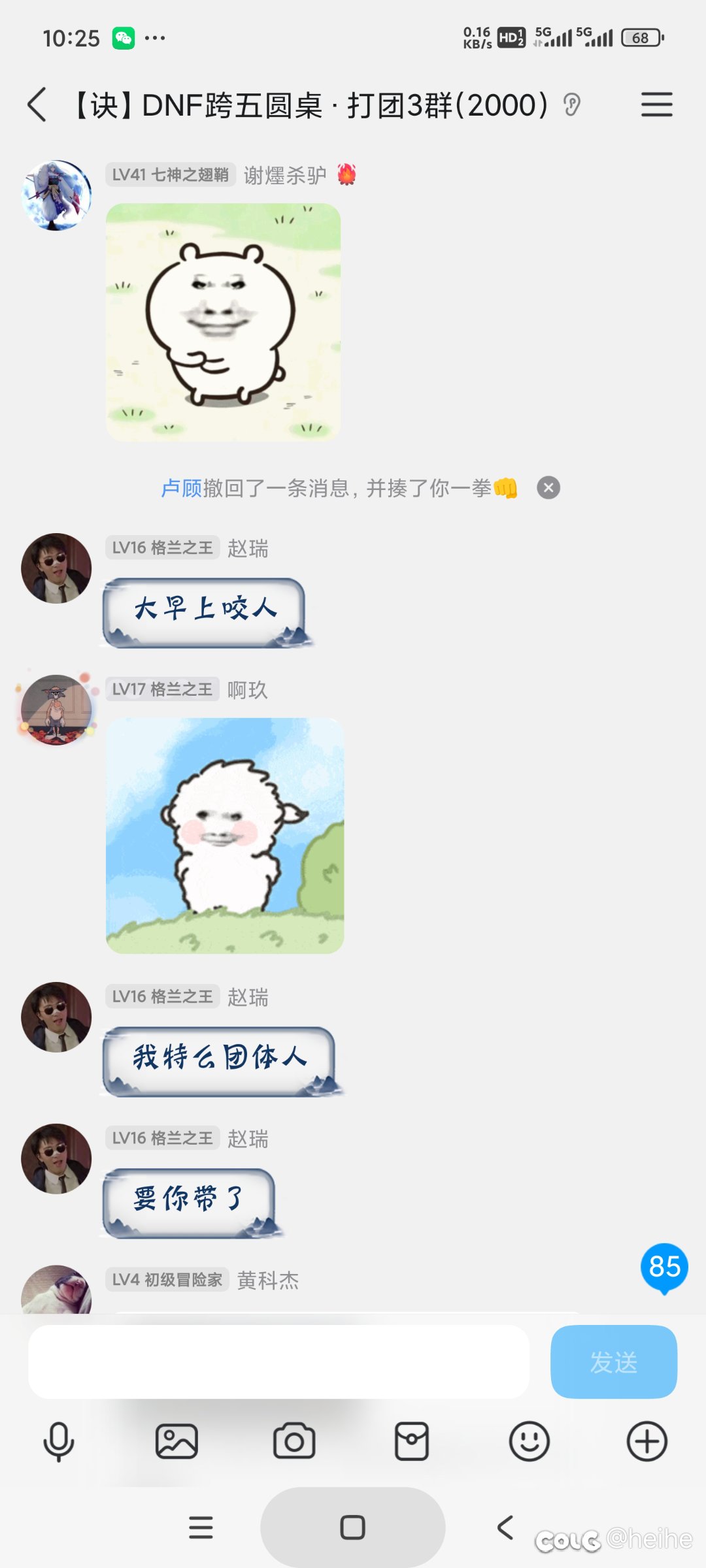Open more attachment options with plus

647,1441
